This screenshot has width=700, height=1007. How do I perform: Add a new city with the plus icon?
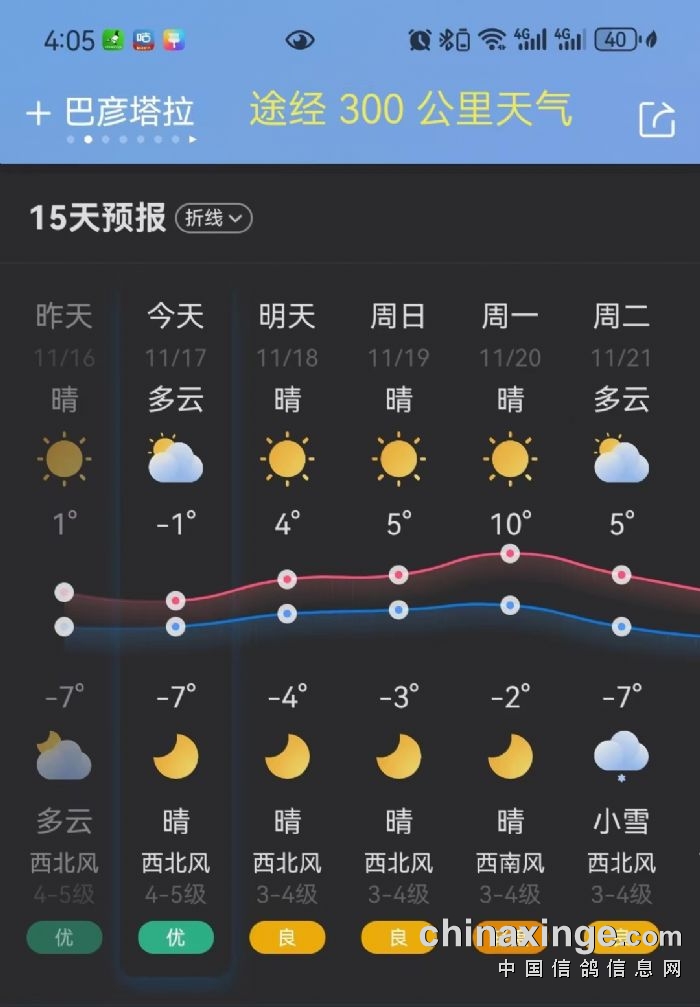[38, 113]
